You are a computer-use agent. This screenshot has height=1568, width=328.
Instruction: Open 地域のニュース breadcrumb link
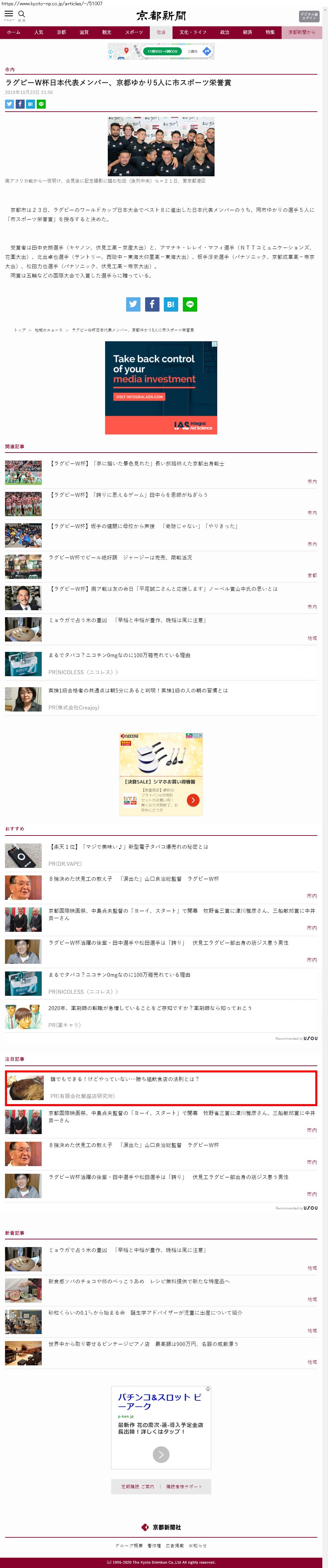[48, 330]
